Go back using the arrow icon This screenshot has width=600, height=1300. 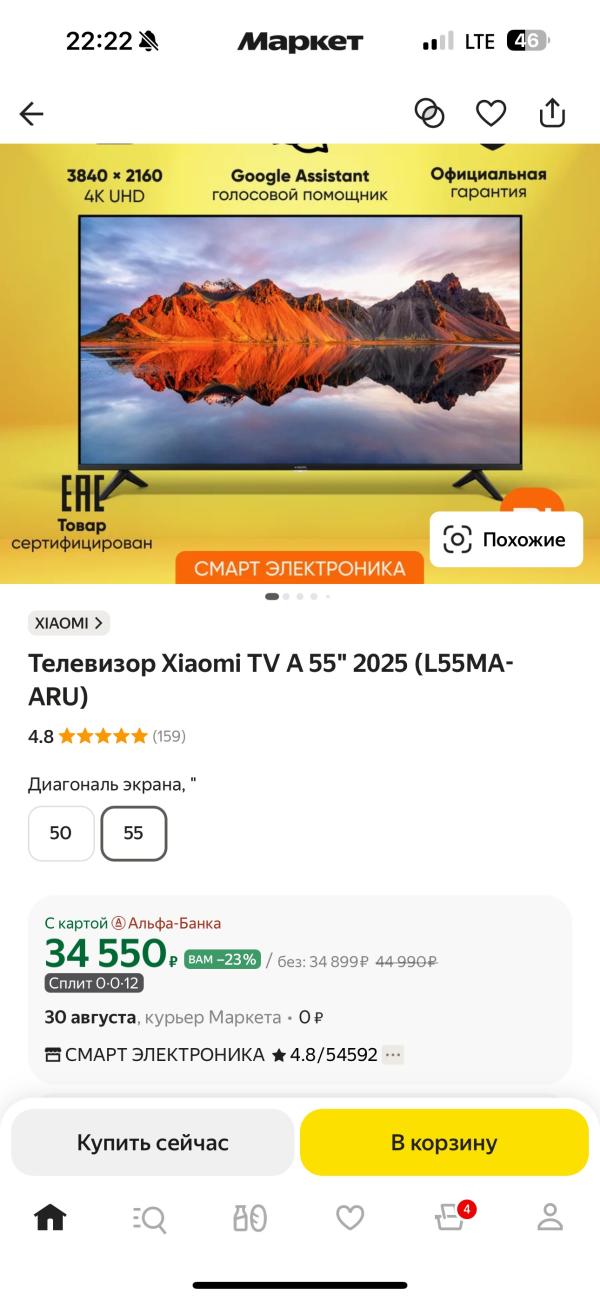(x=32, y=114)
